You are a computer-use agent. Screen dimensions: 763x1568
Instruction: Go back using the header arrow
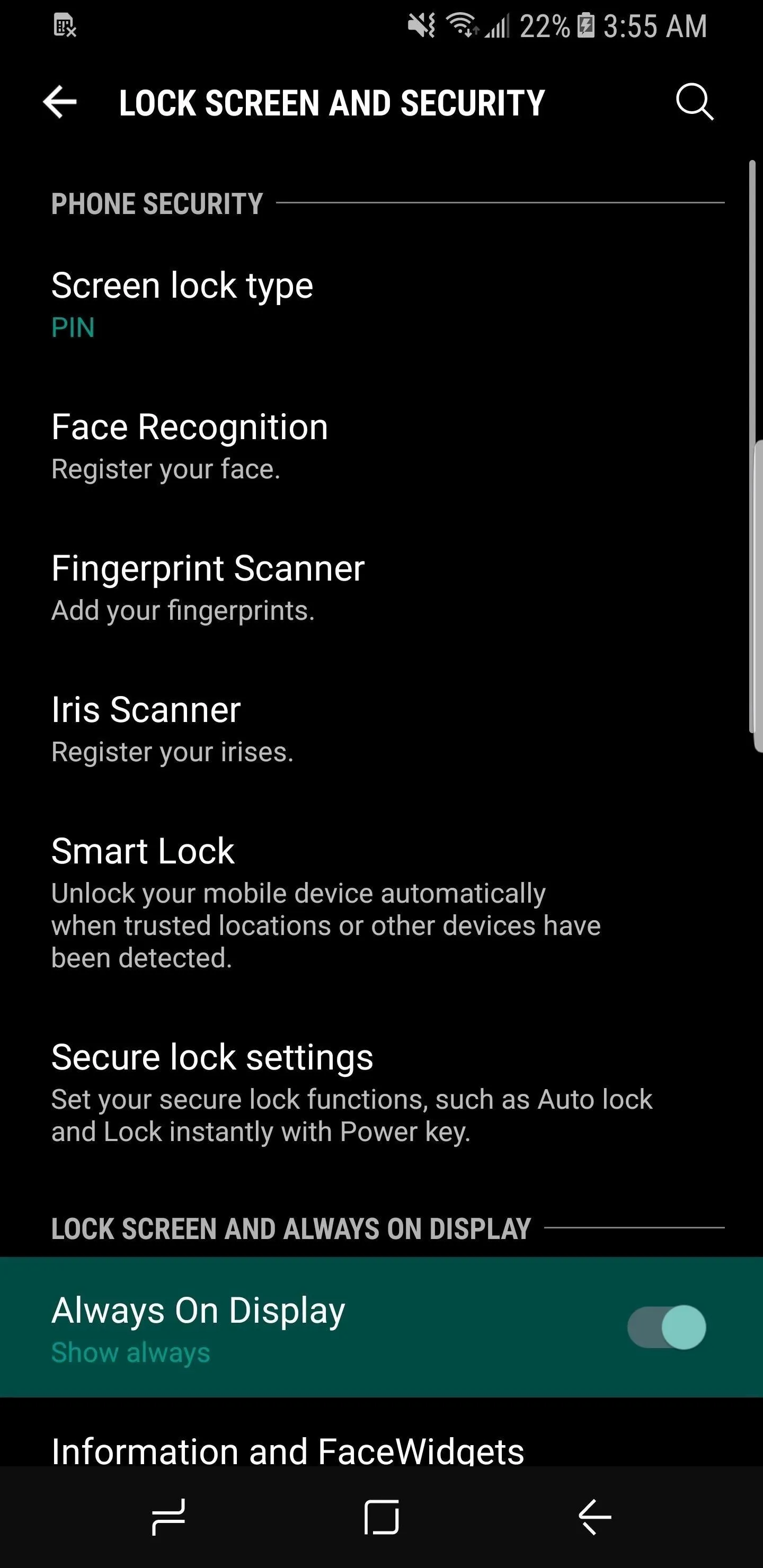click(60, 102)
